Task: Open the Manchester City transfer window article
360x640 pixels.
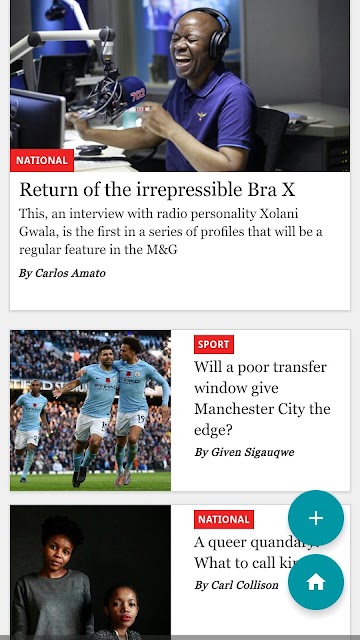Action: [262, 398]
